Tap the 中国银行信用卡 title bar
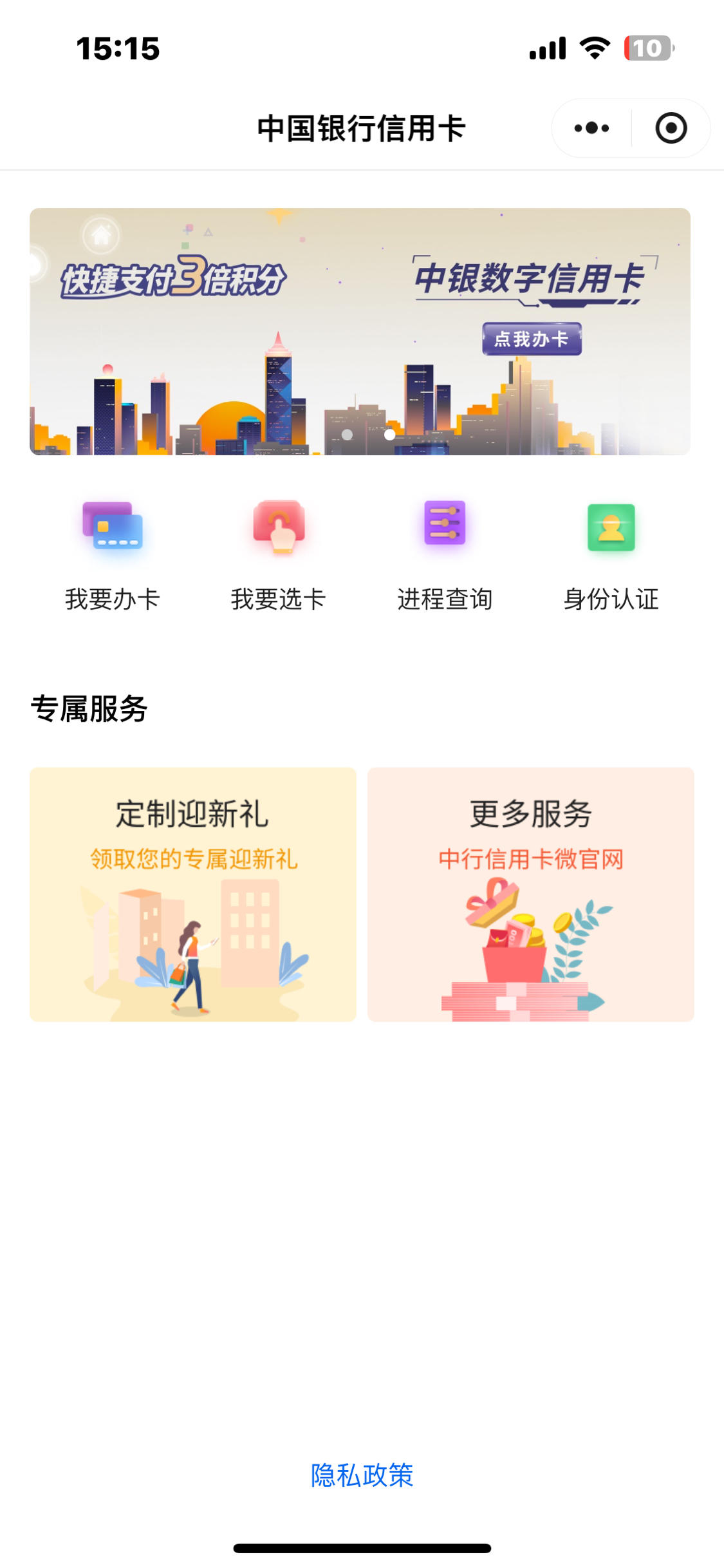The image size is (724, 1568). (x=362, y=128)
